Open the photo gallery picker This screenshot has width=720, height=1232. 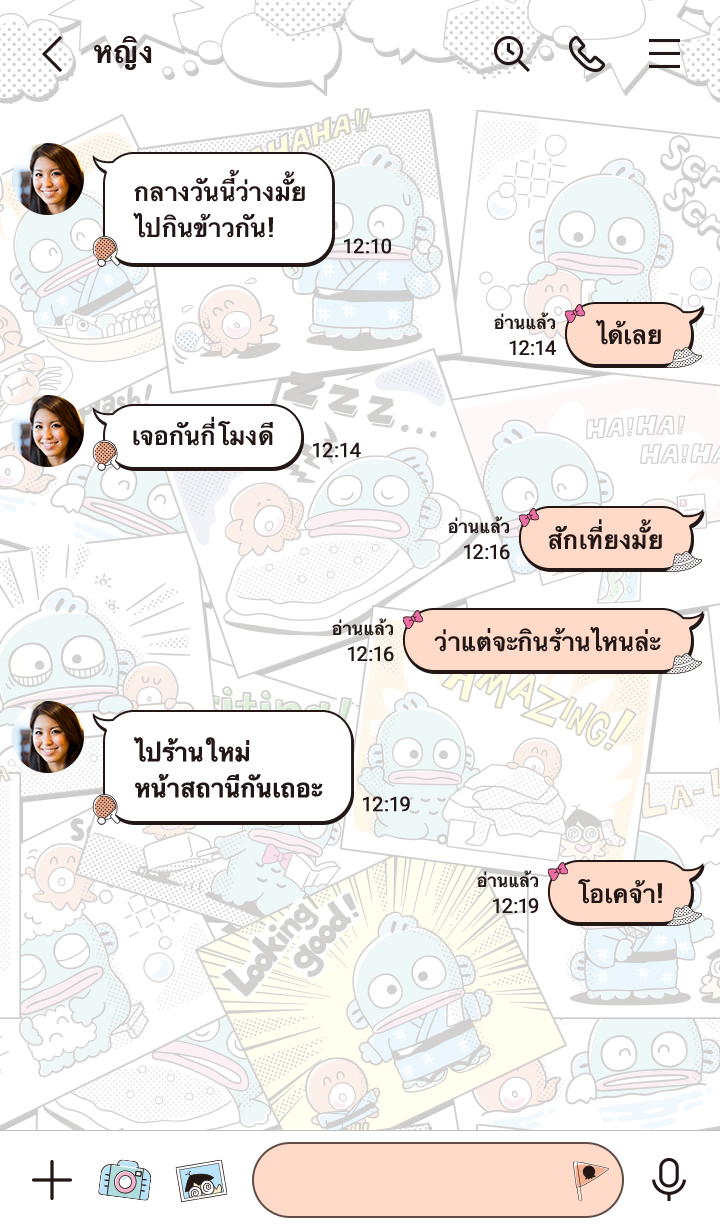point(201,1181)
